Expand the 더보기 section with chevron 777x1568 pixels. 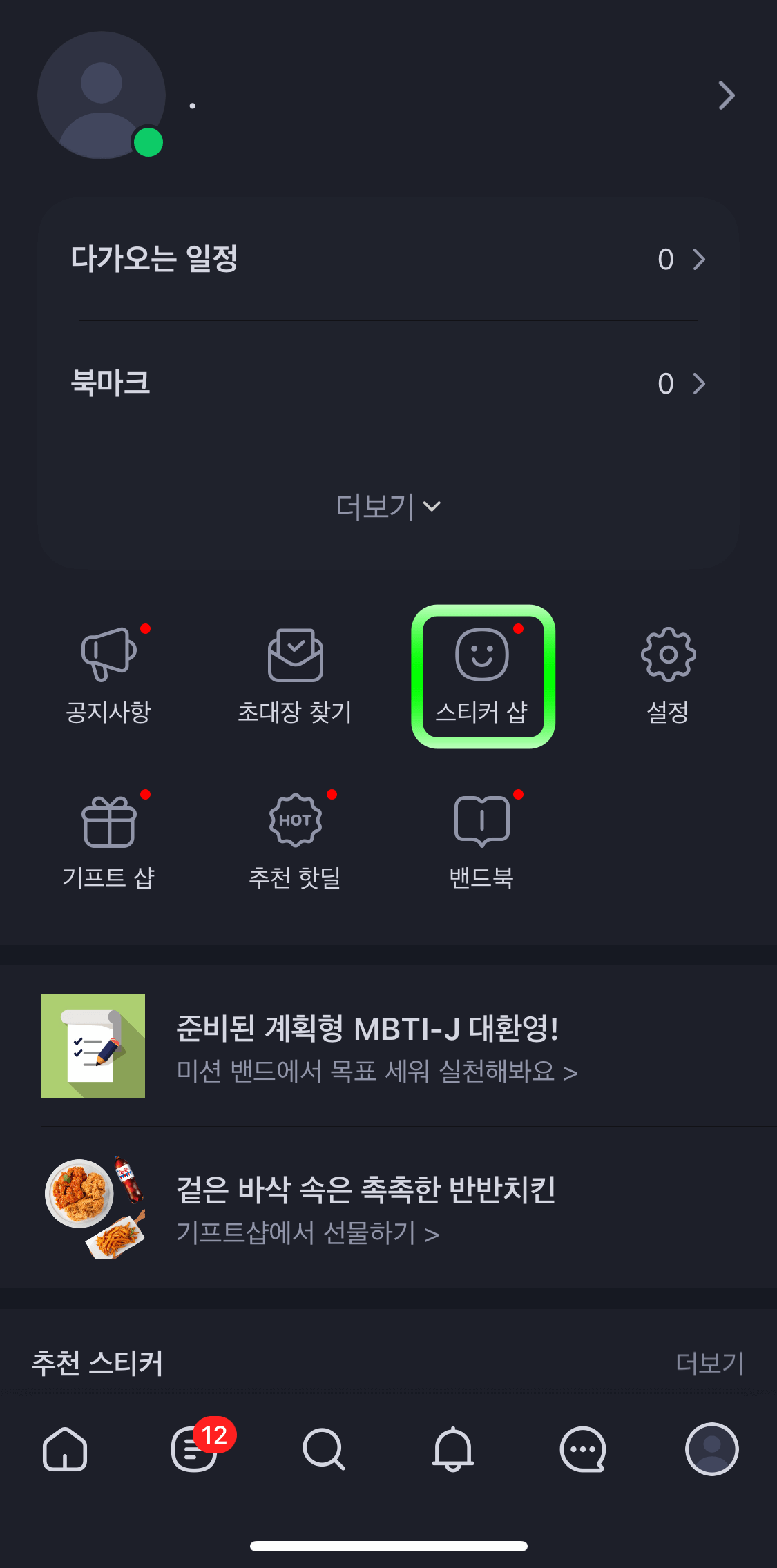[388, 506]
